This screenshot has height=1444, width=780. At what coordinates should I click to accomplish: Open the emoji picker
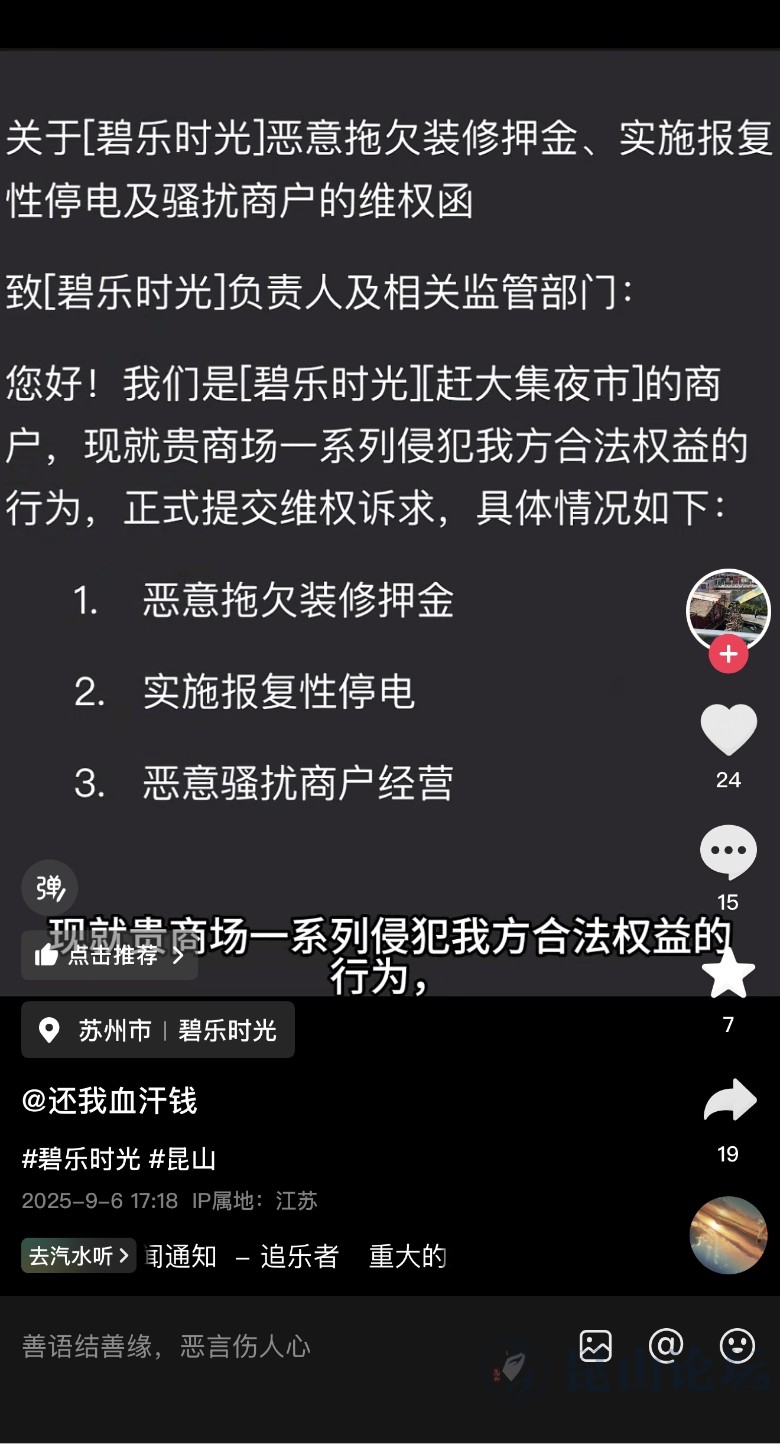coord(737,1346)
